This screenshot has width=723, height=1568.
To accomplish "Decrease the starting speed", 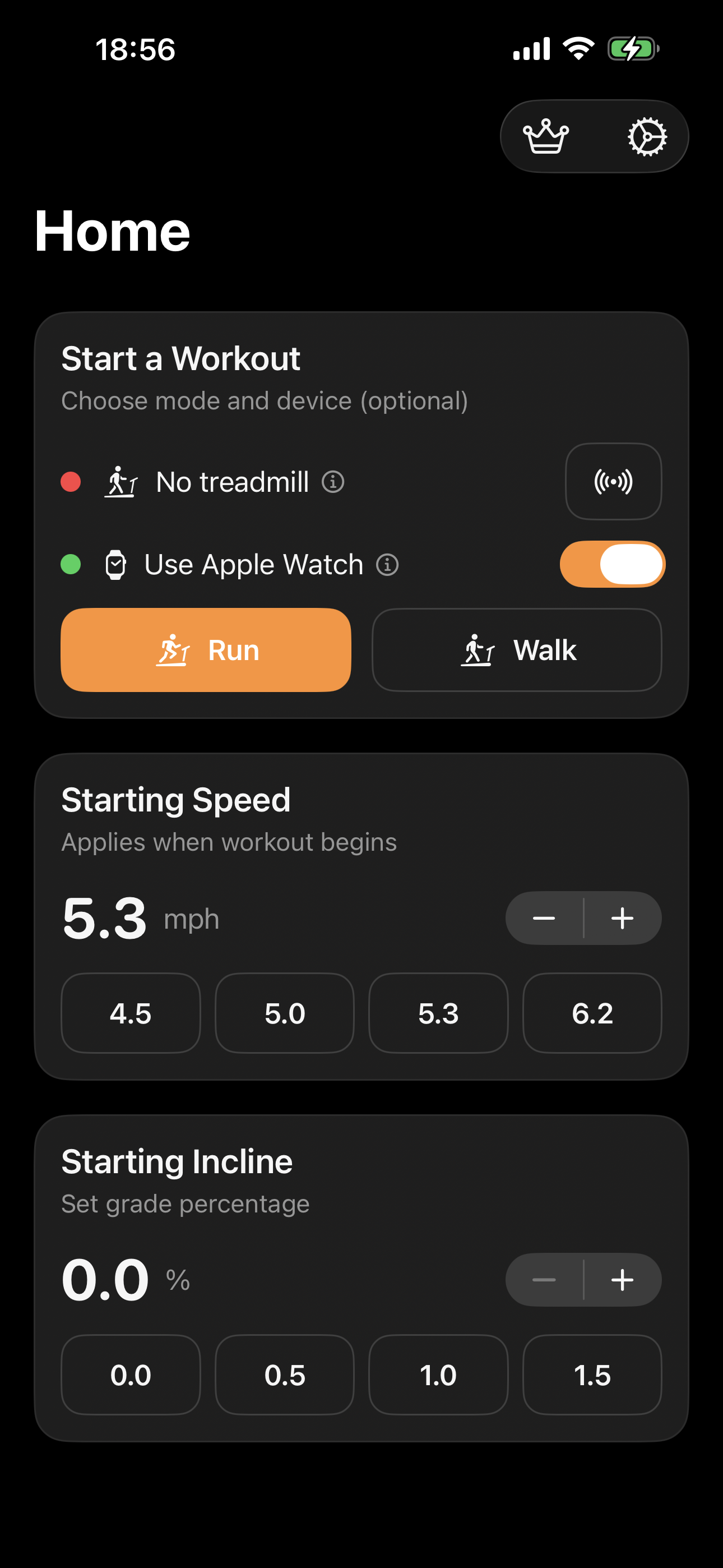I will click(x=544, y=918).
